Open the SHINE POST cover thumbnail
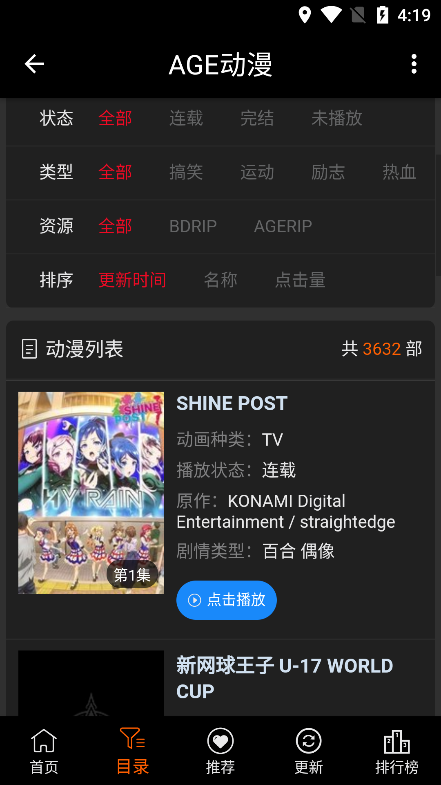Screen dimensions: 441x785 91,493
